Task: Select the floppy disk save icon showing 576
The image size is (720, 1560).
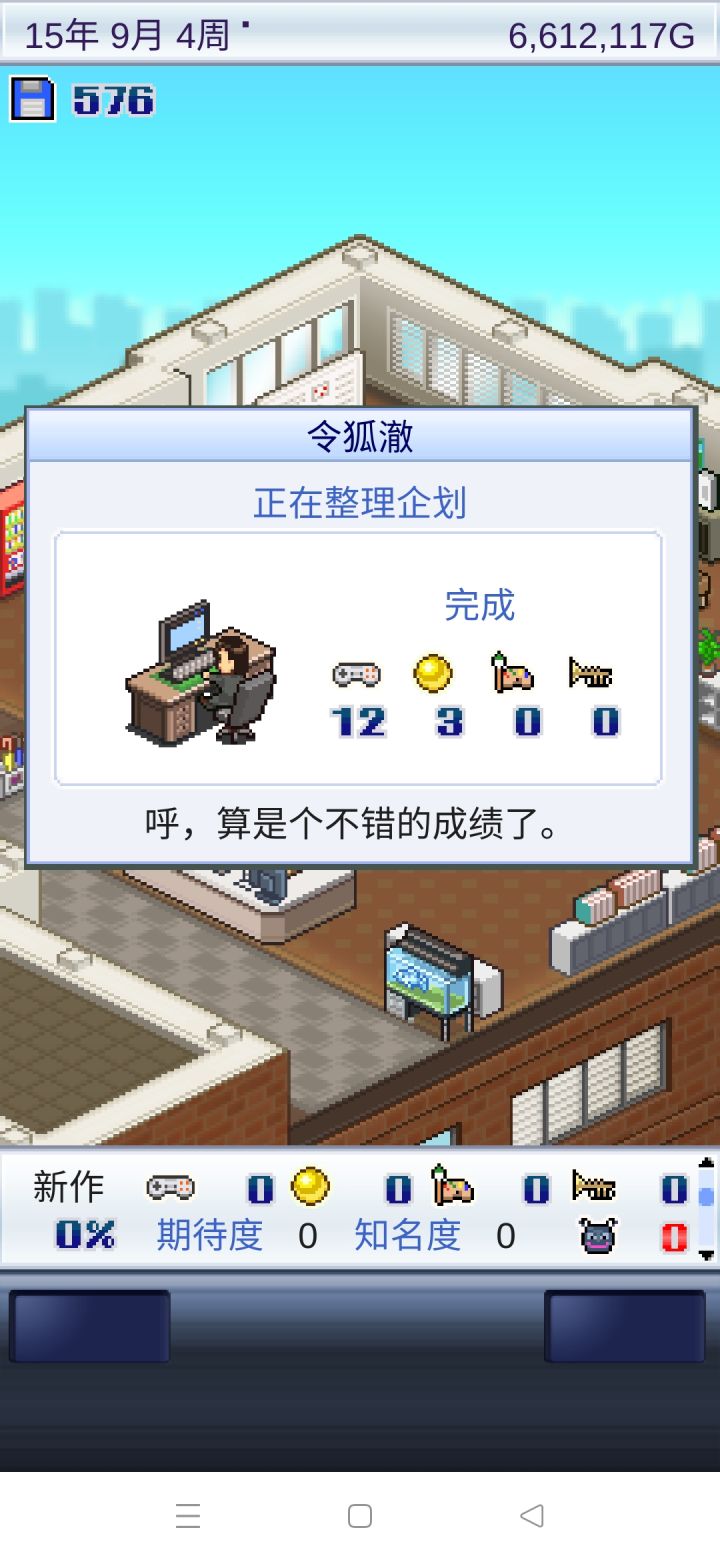Action: (33, 100)
